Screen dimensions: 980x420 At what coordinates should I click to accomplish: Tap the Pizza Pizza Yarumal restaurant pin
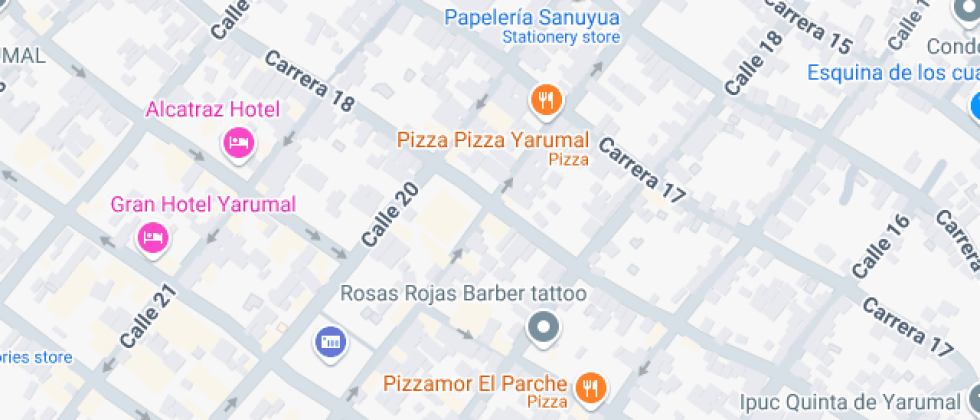pos(545,99)
